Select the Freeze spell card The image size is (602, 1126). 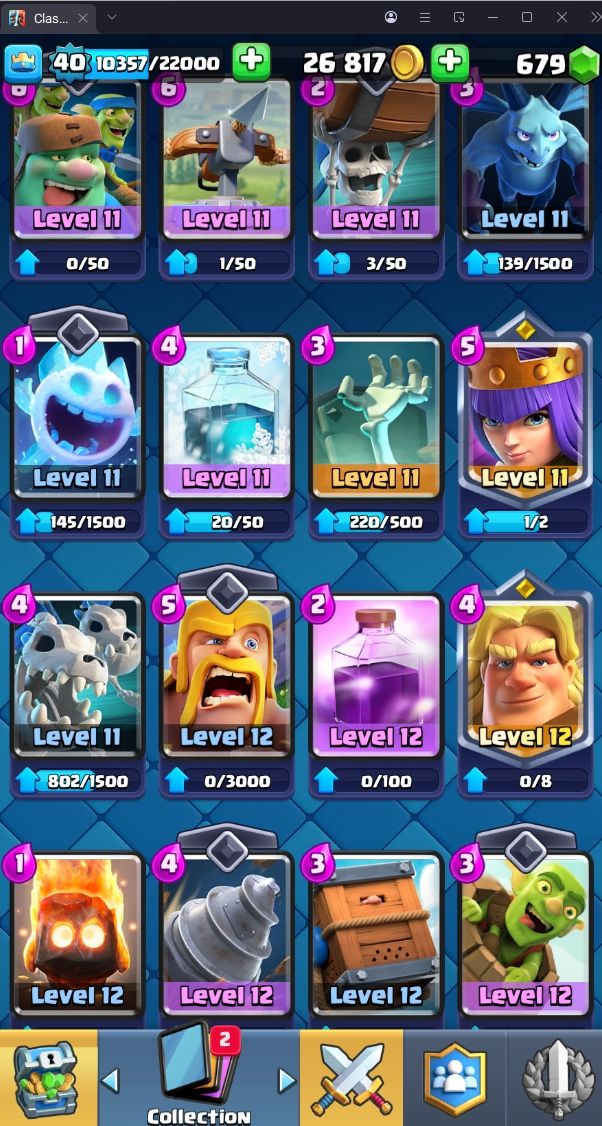(227, 415)
